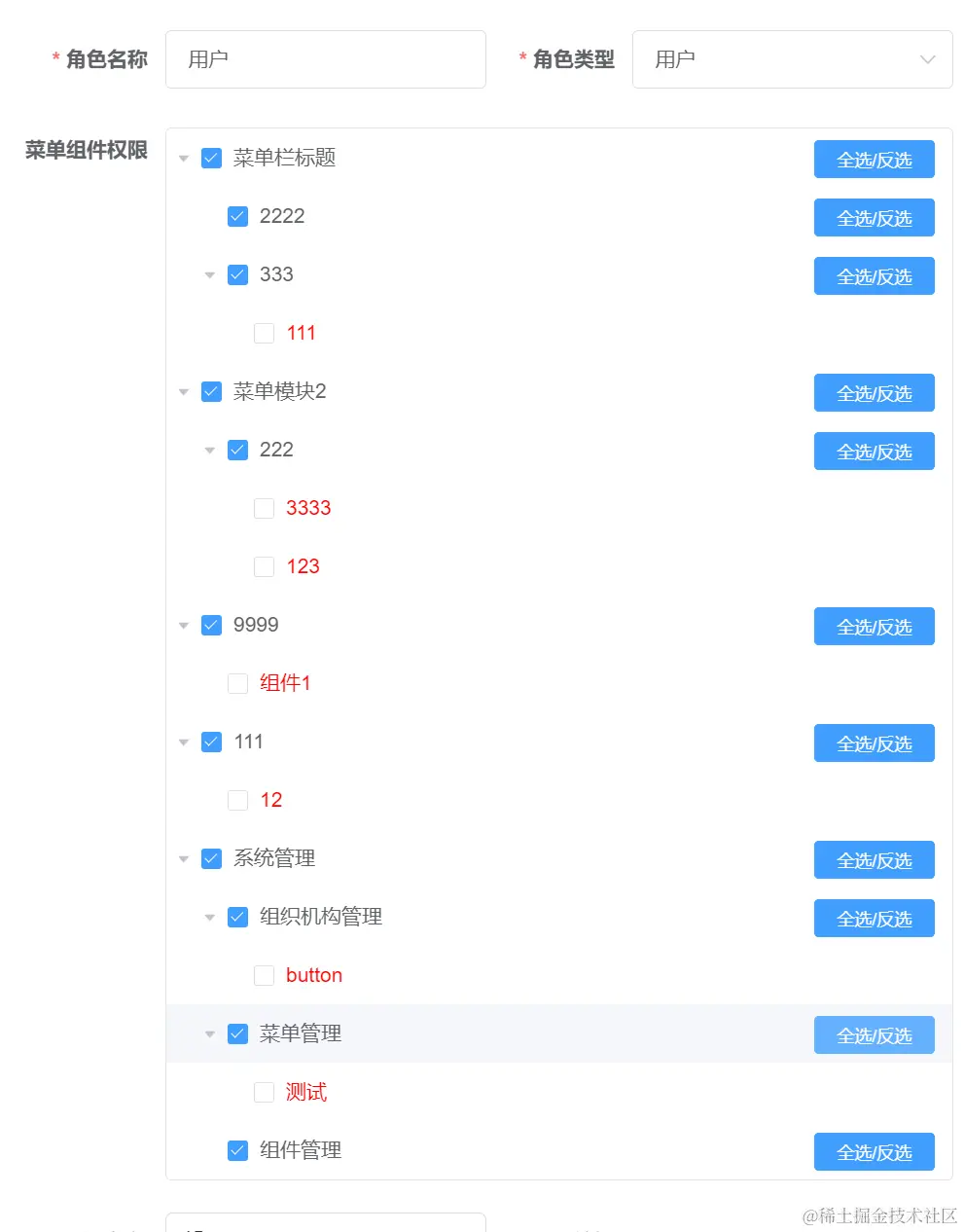Tap 全选/反选 for 333
The width and height of the screenshot is (964, 1232).
(874, 276)
